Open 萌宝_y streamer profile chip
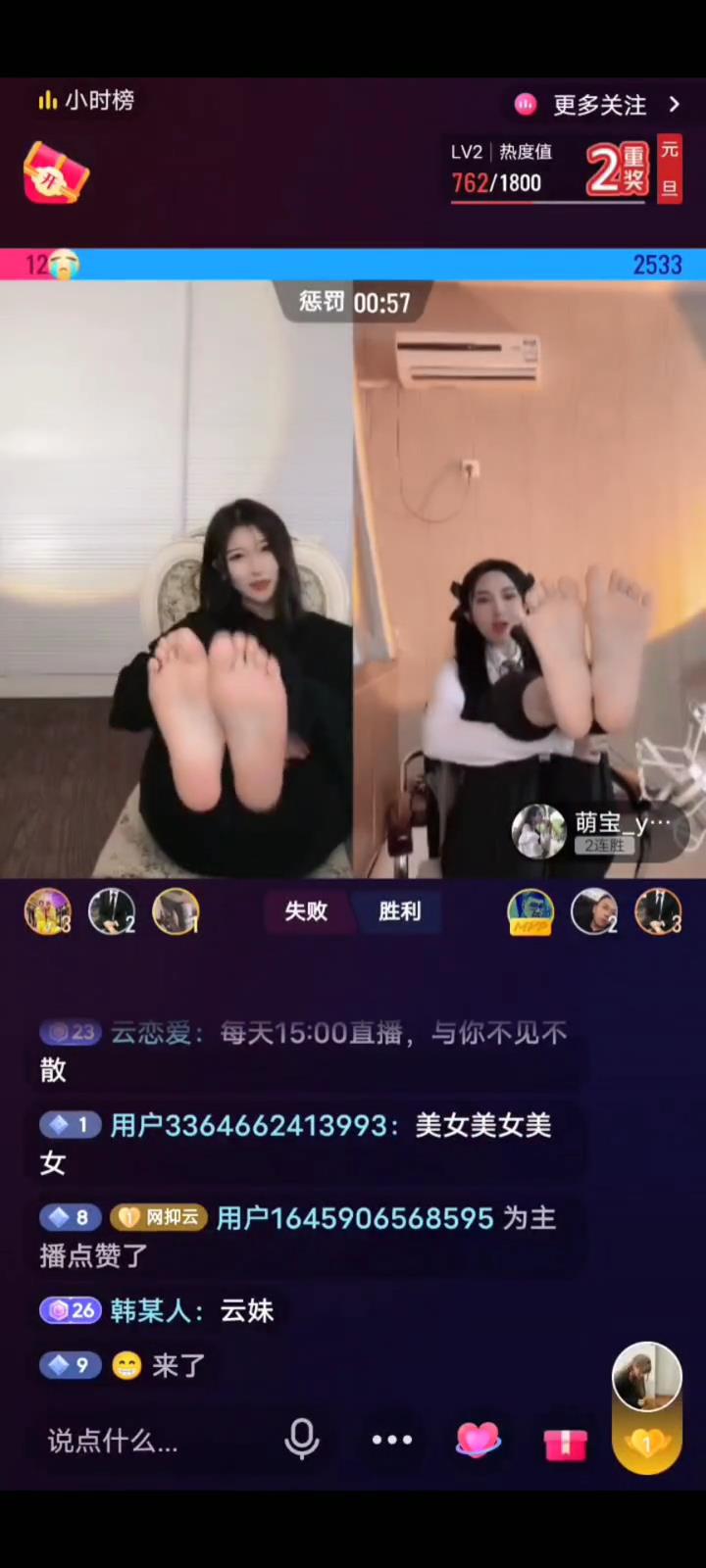The width and height of the screenshot is (706, 1568). 600,831
